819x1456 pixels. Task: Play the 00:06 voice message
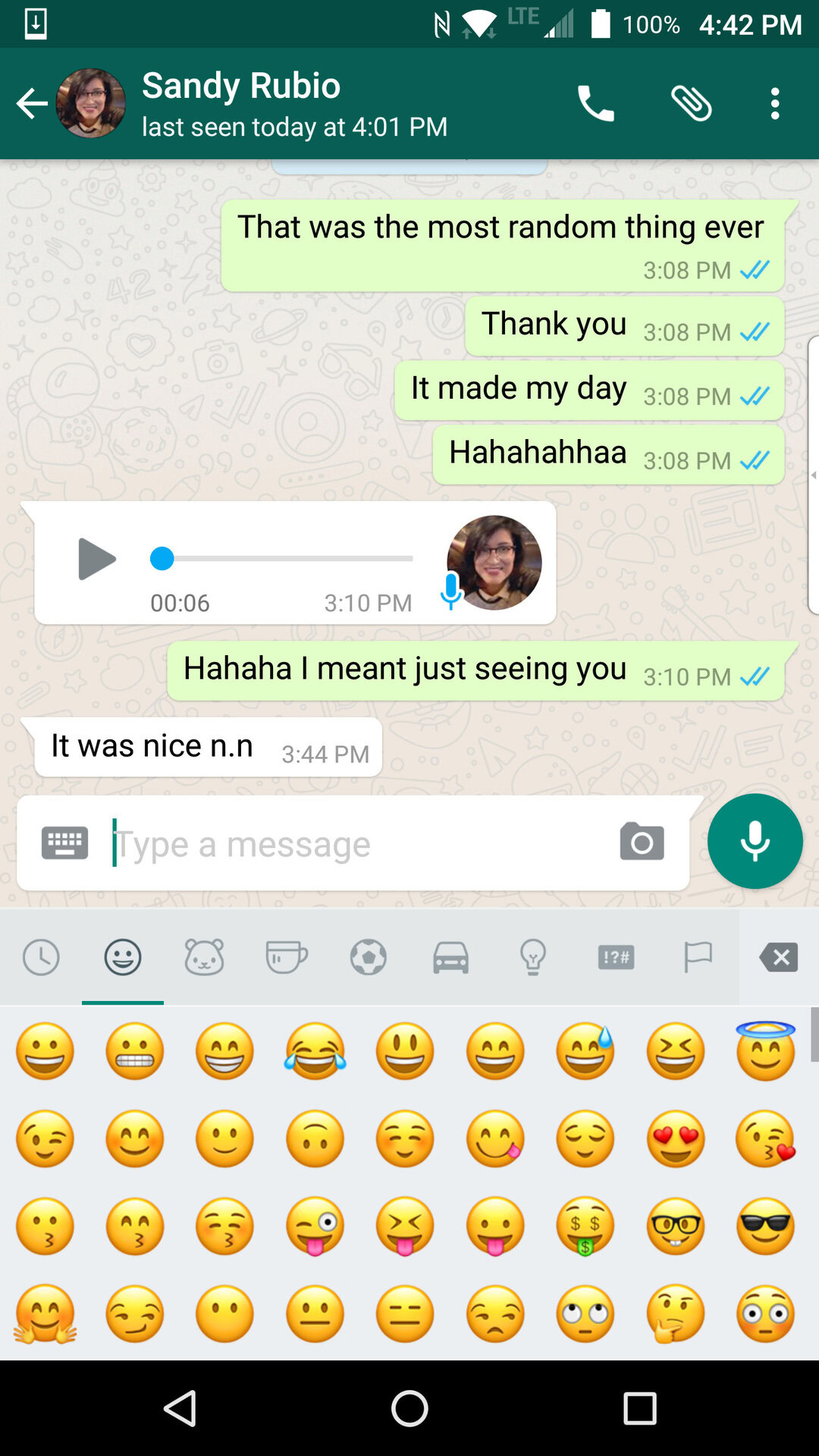tap(96, 560)
